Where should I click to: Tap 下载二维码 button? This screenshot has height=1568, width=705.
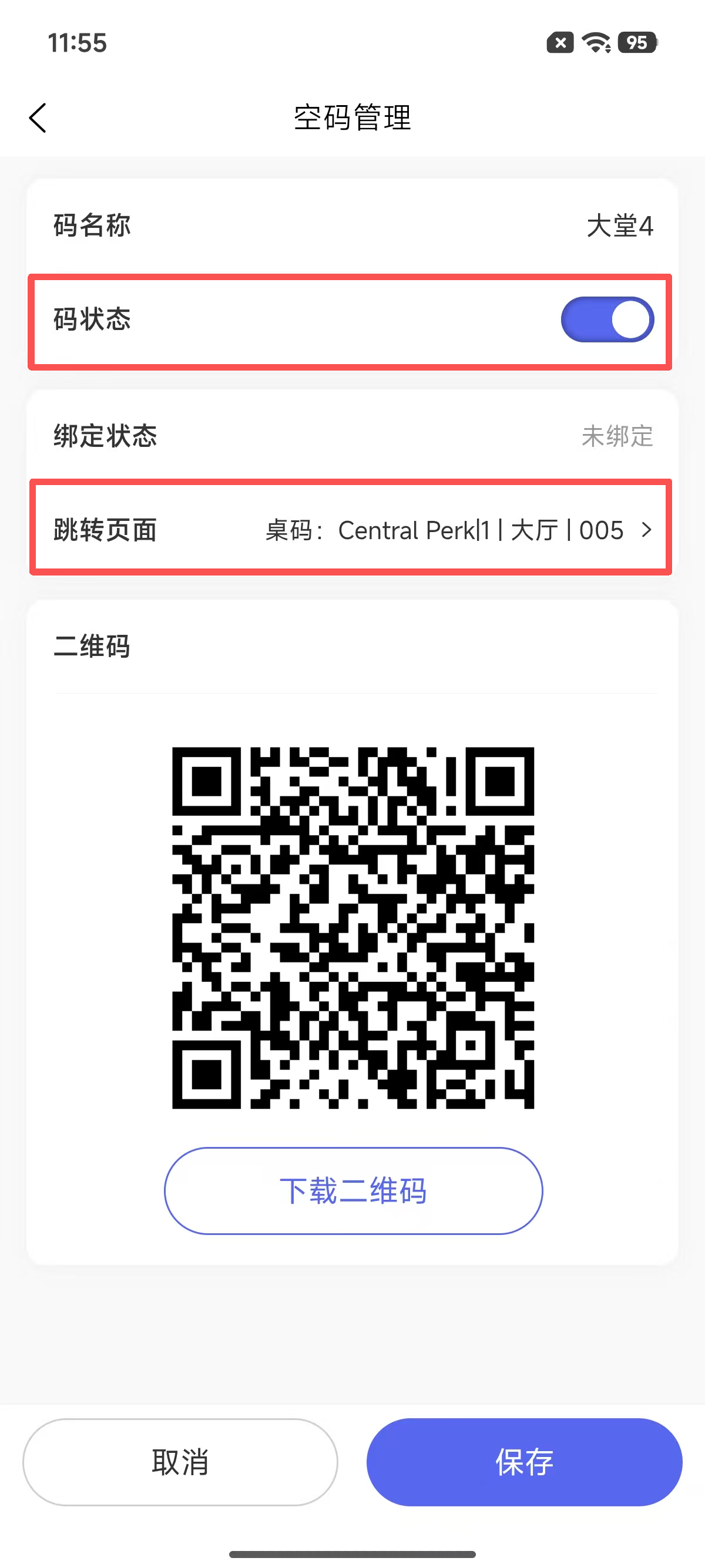pos(353,1190)
